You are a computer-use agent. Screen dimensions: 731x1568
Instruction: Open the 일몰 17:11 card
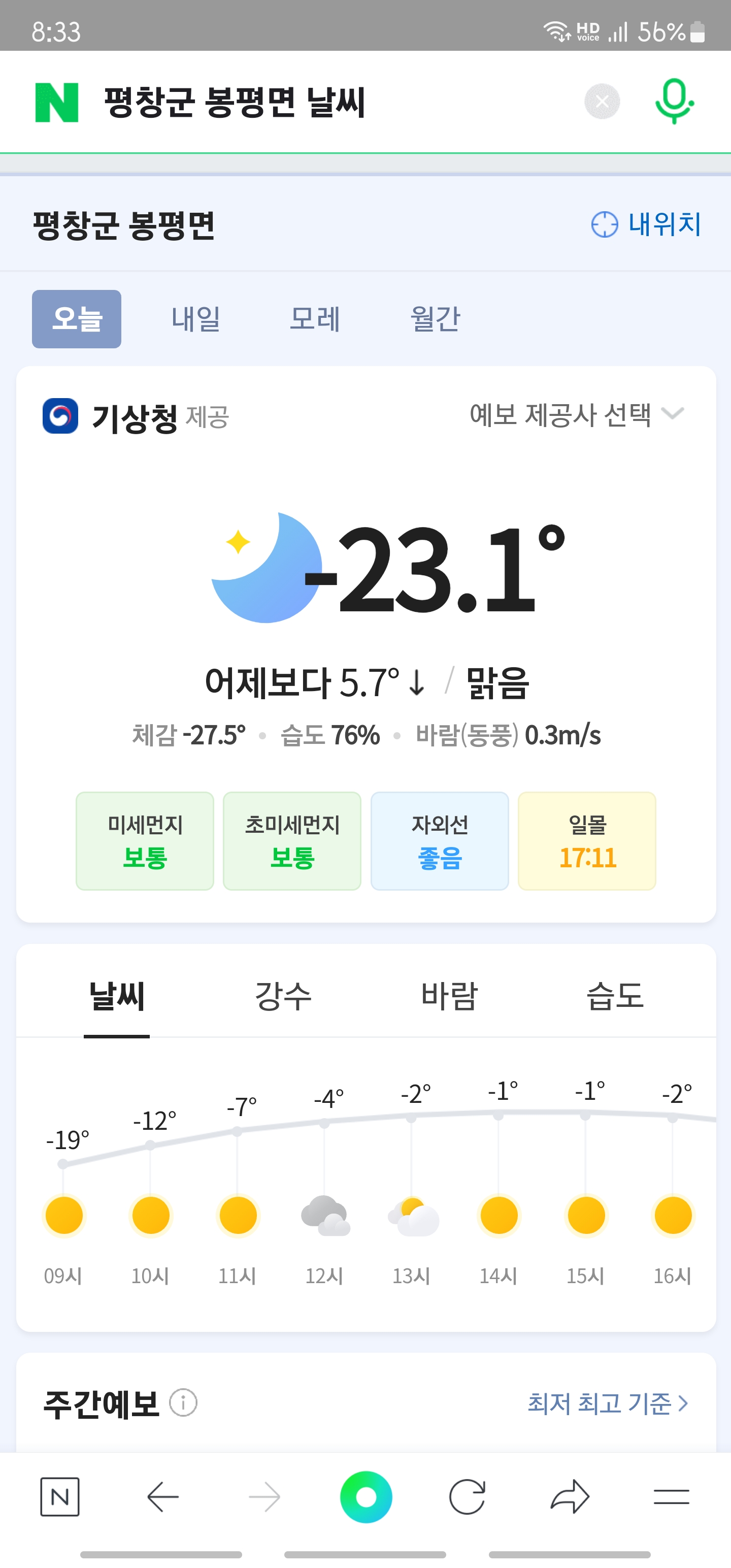point(587,840)
